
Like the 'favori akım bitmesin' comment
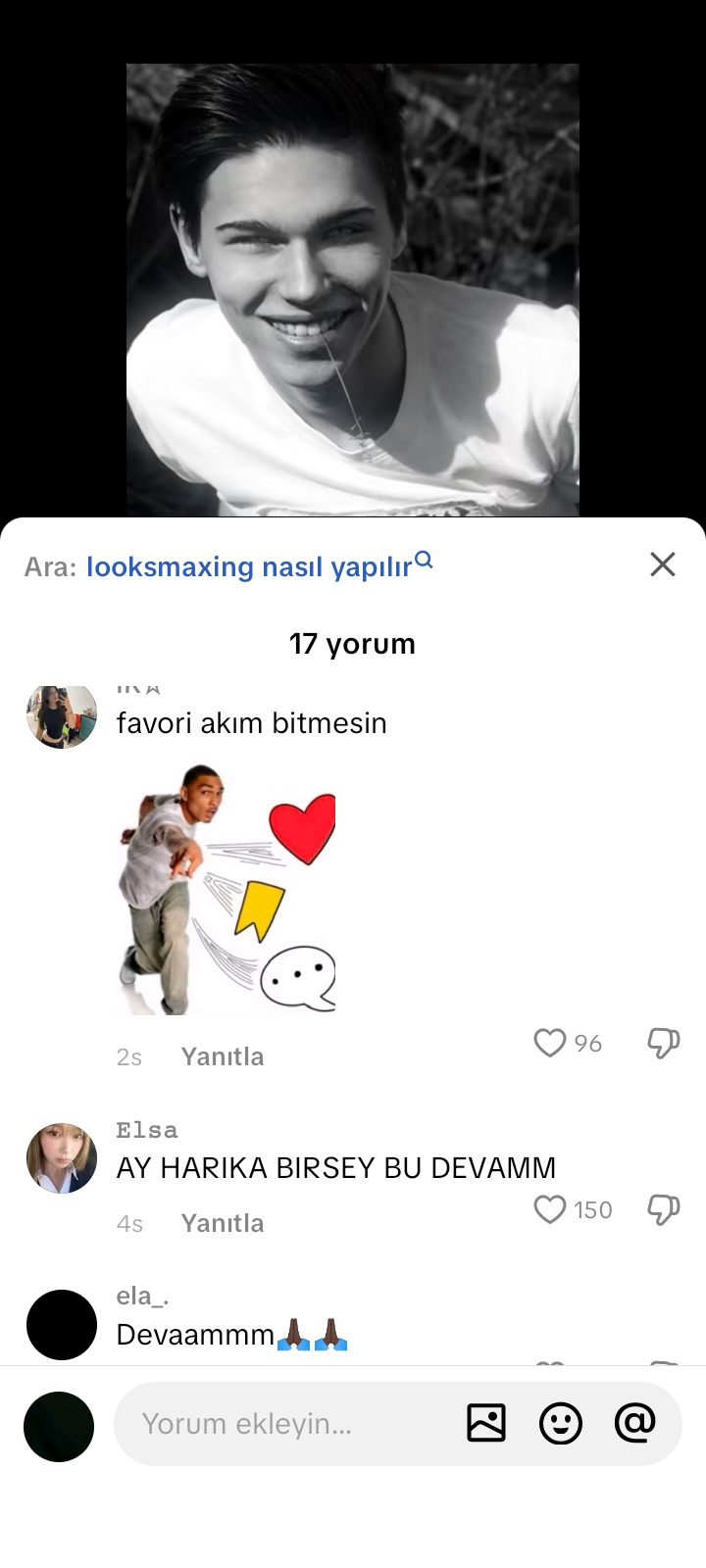pos(550,1043)
